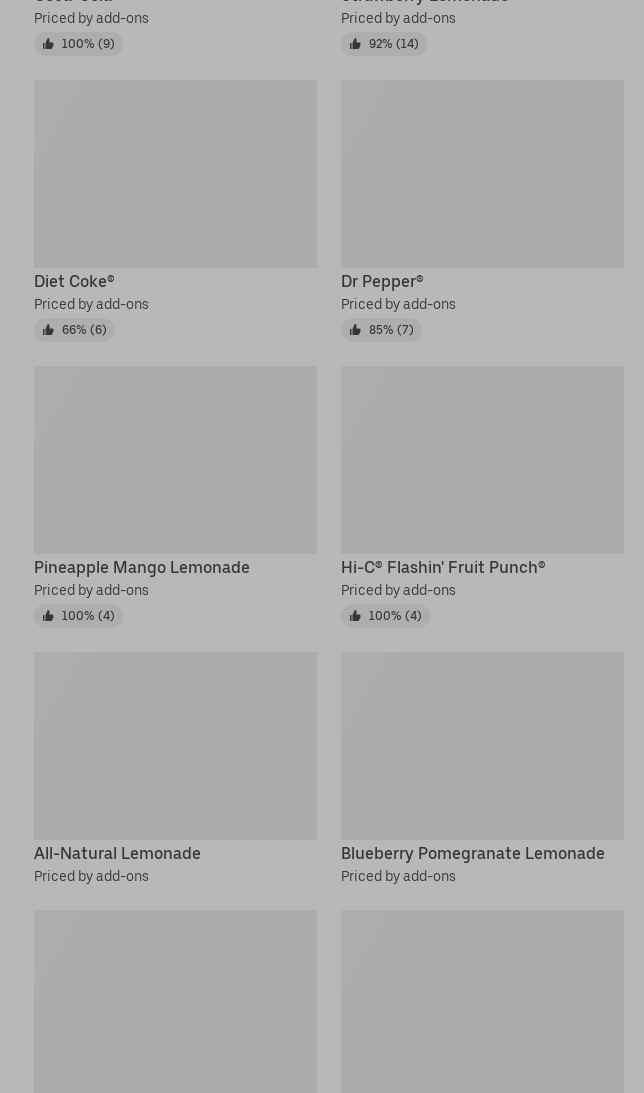
Task: Open the Diet Coke item
Action: click(175, 174)
